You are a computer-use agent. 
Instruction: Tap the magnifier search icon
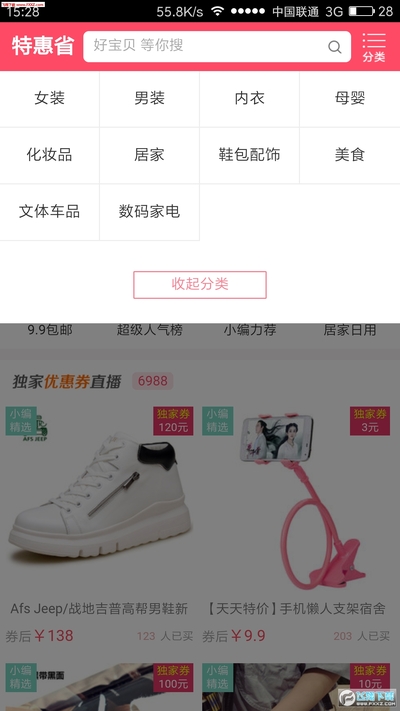[334, 47]
